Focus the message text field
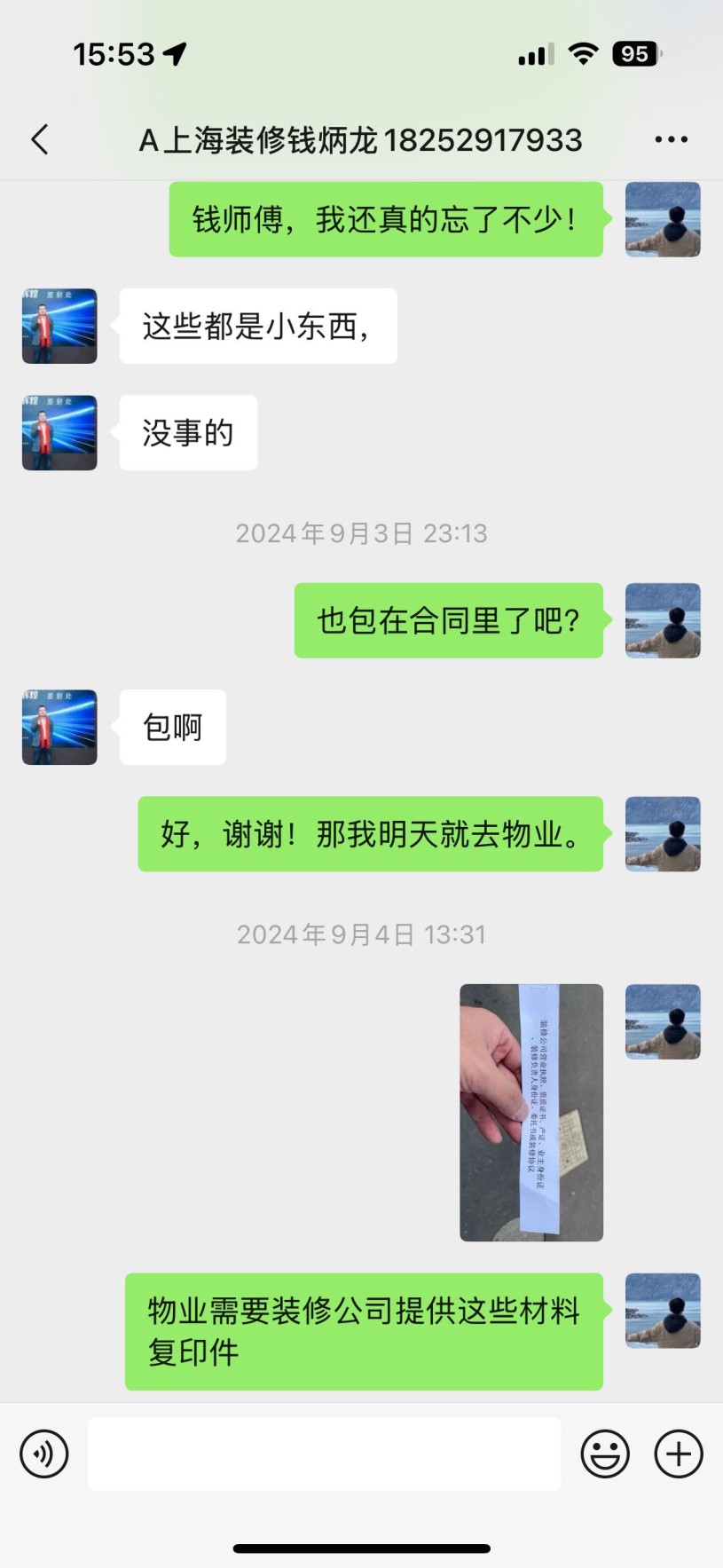 coord(324,1454)
